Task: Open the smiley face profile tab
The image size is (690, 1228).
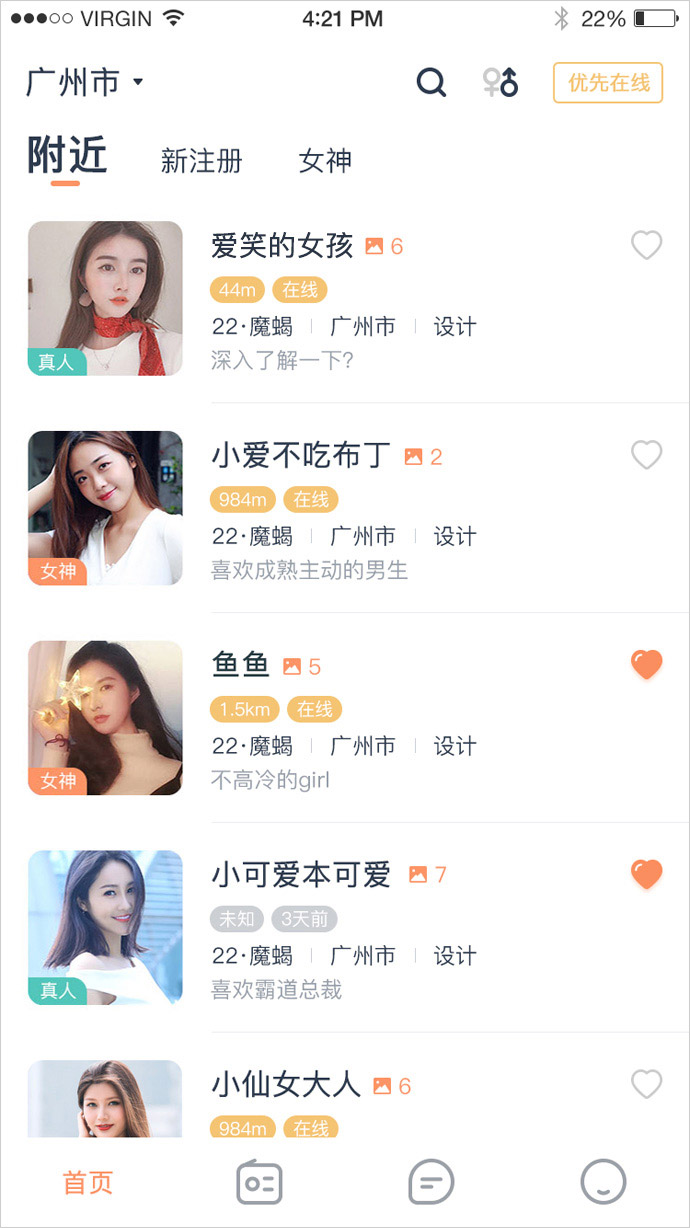Action: [604, 1183]
